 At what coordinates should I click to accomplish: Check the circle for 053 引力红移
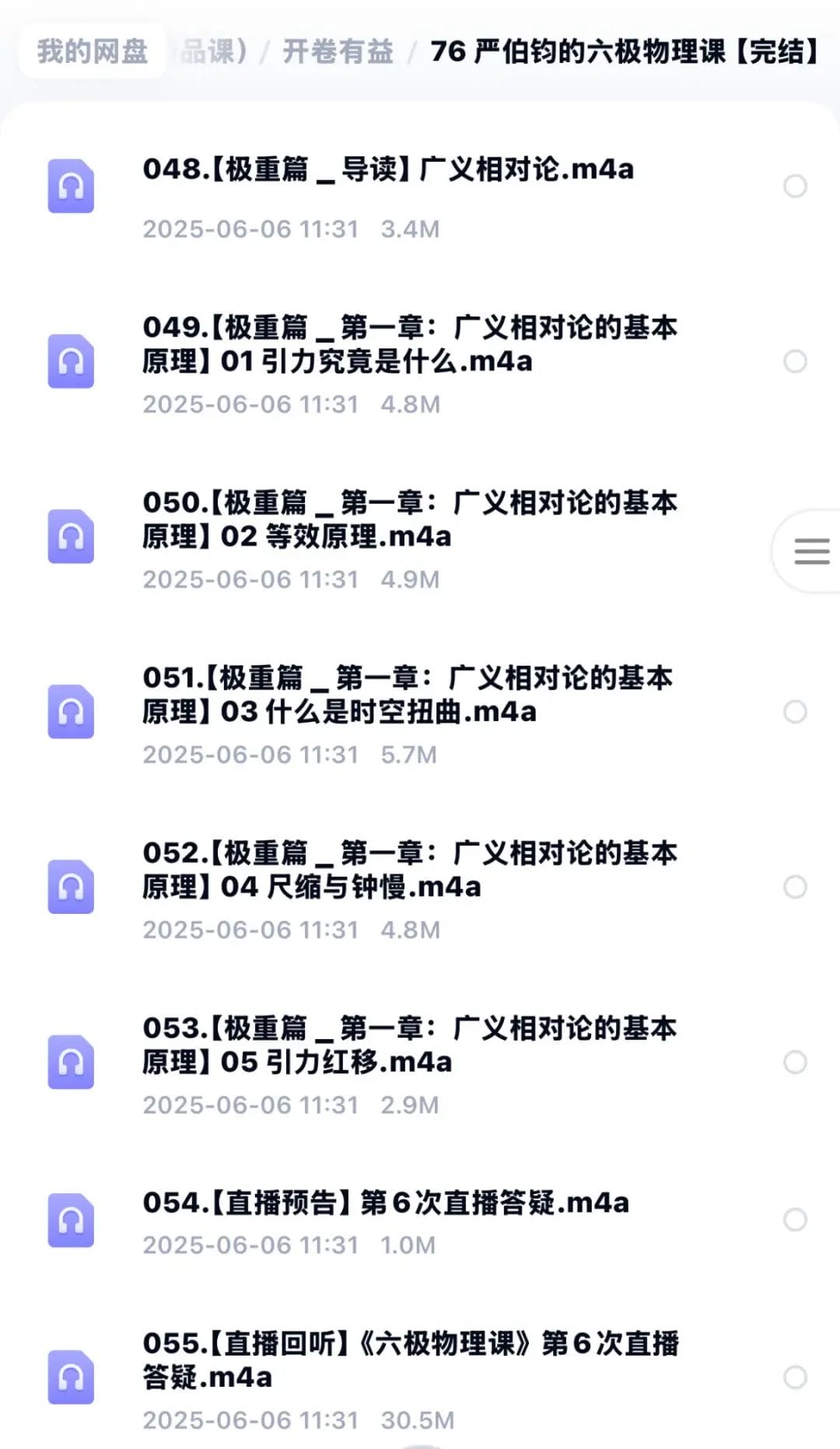coord(795,1062)
